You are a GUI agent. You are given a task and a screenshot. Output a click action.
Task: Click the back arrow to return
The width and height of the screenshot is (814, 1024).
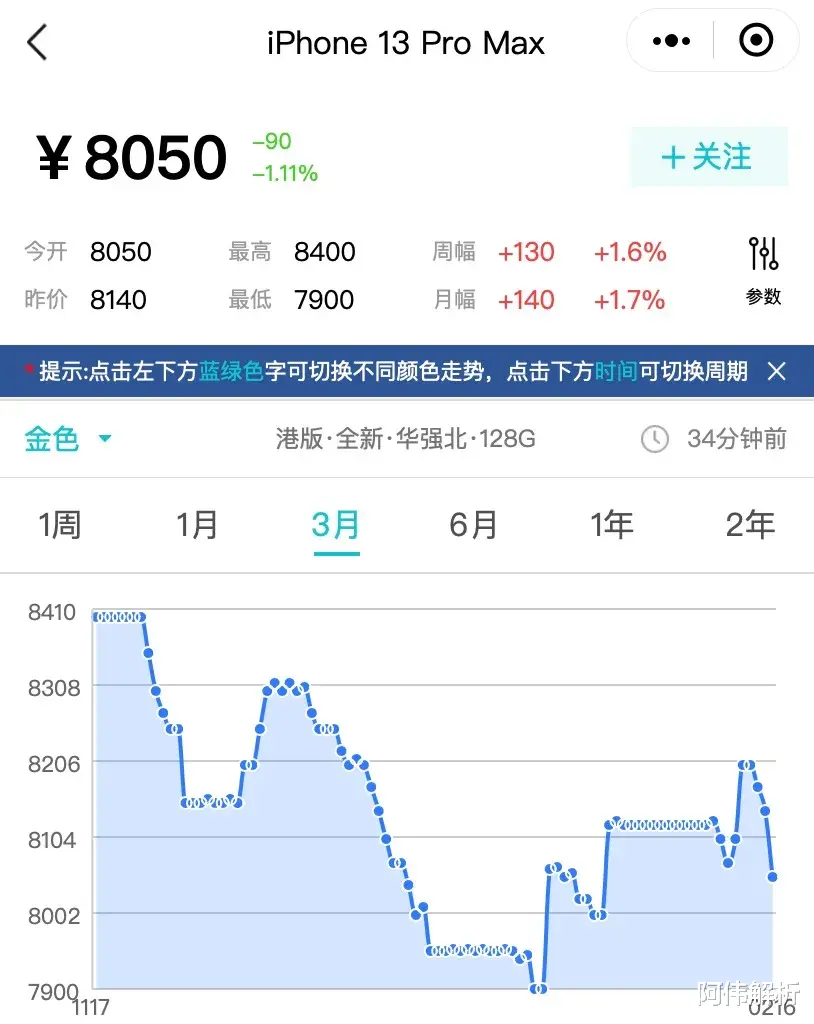coord(36,42)
